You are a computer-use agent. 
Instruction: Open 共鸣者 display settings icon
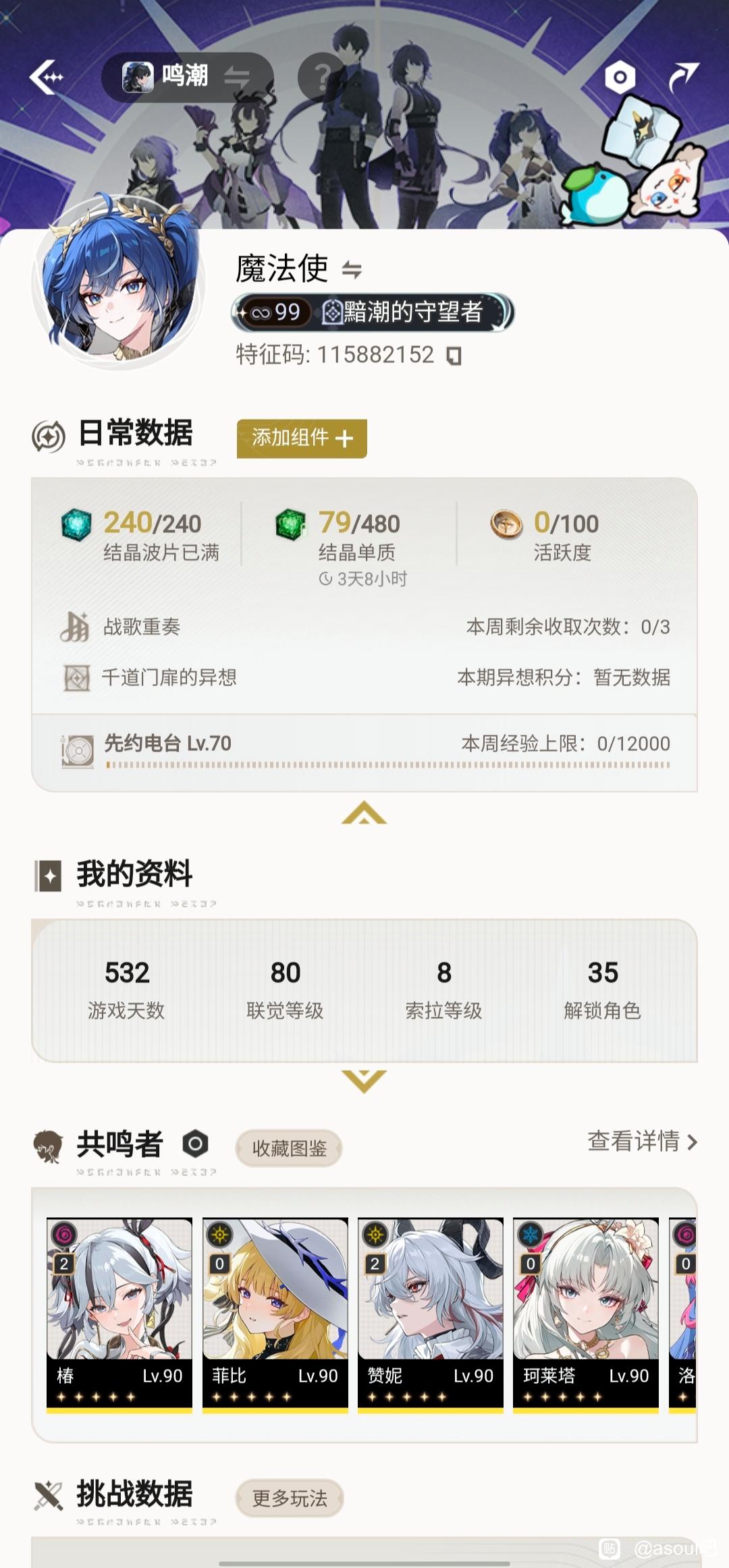click(196, 1144)
